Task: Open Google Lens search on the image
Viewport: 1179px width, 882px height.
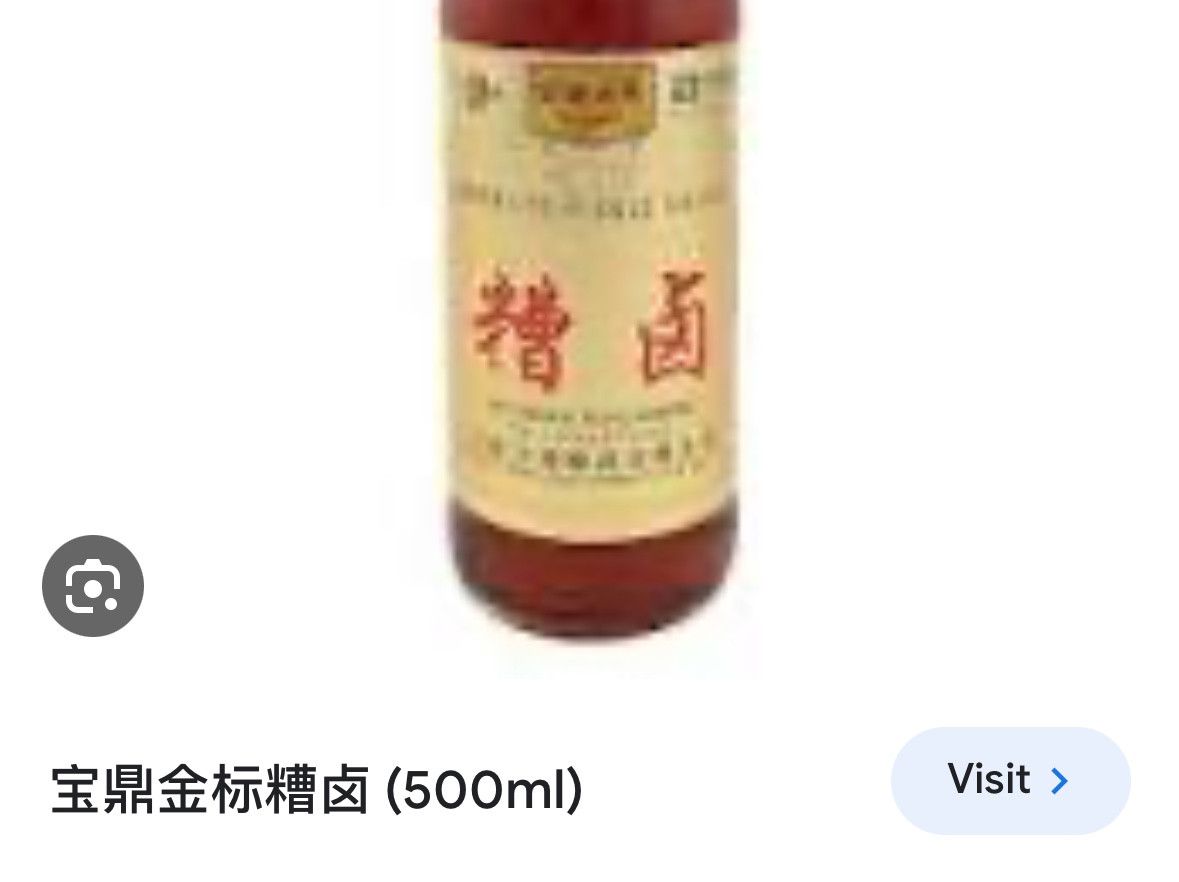Action: coord(93,586)
